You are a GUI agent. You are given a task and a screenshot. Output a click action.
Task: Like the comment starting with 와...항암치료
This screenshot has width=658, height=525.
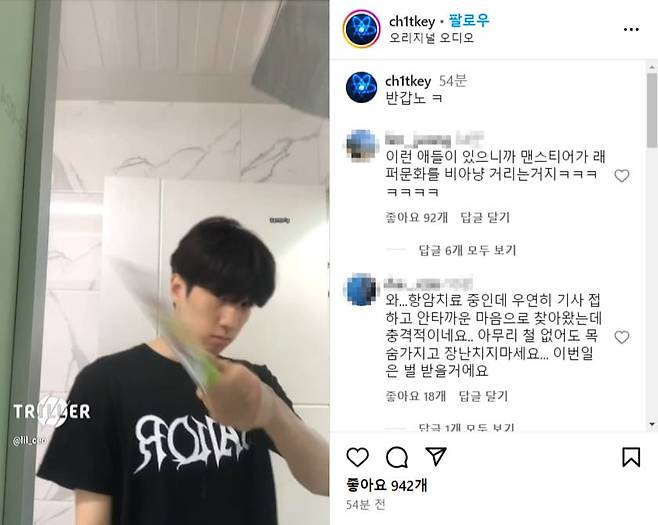pyautogui.click(x=622, y=337)
